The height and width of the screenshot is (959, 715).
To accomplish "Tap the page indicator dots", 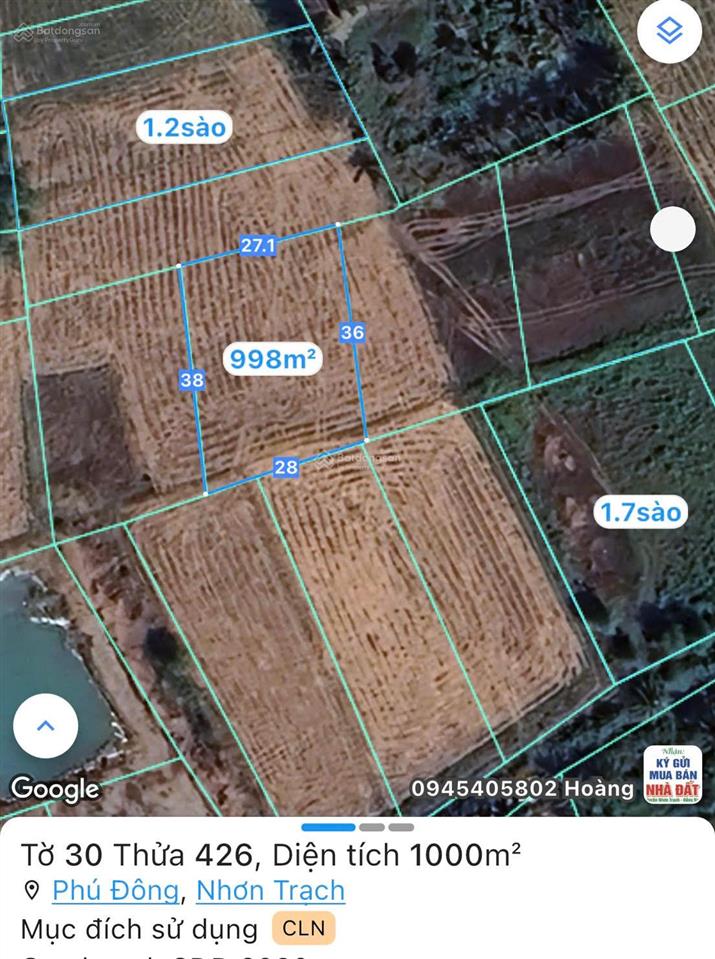I will click(x=358, y=827).
